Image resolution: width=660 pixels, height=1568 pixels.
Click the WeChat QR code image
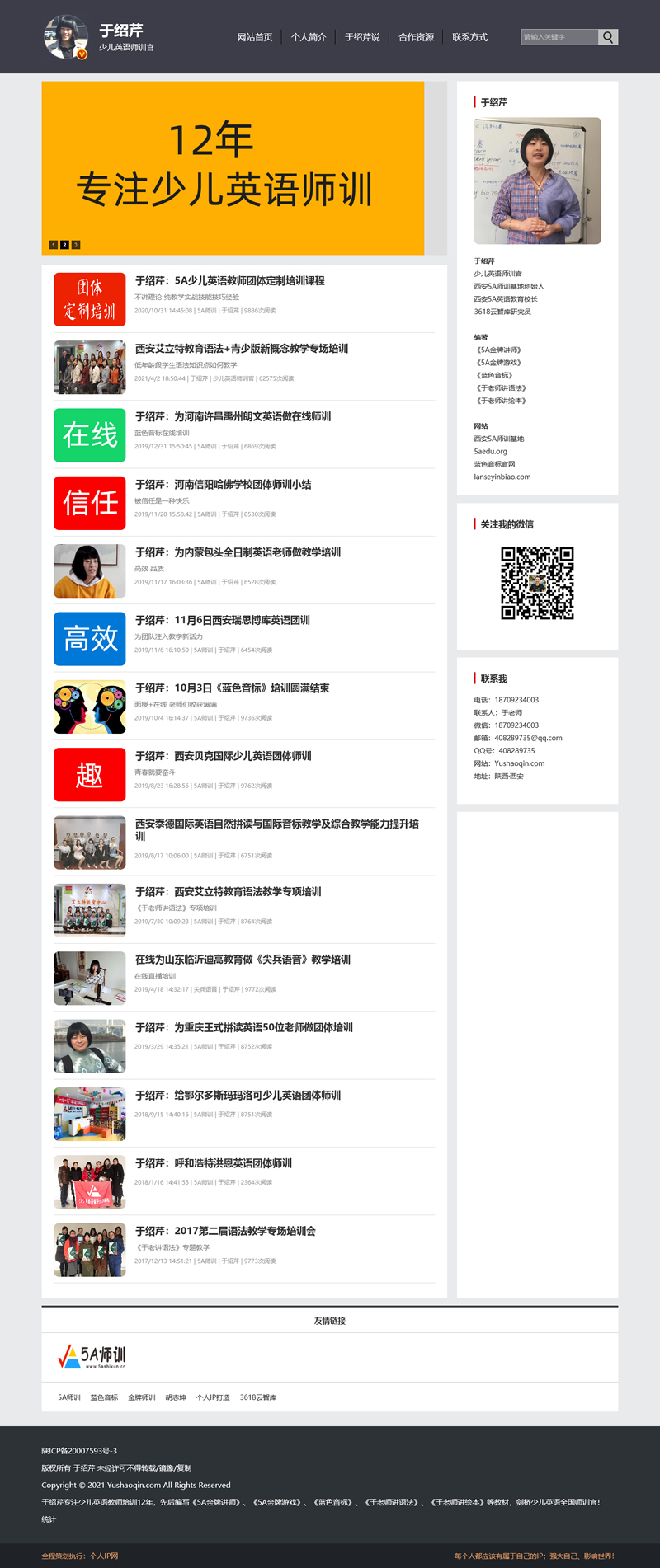(538, 584)
